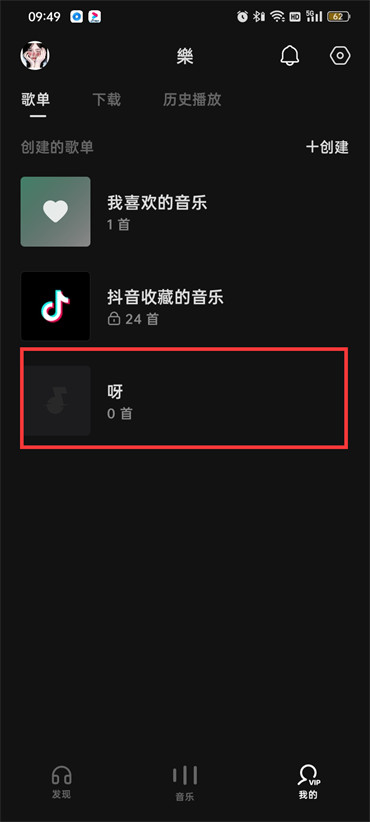Open the 抖音收藏的音乐 playlist

click(x=184, y=306)
